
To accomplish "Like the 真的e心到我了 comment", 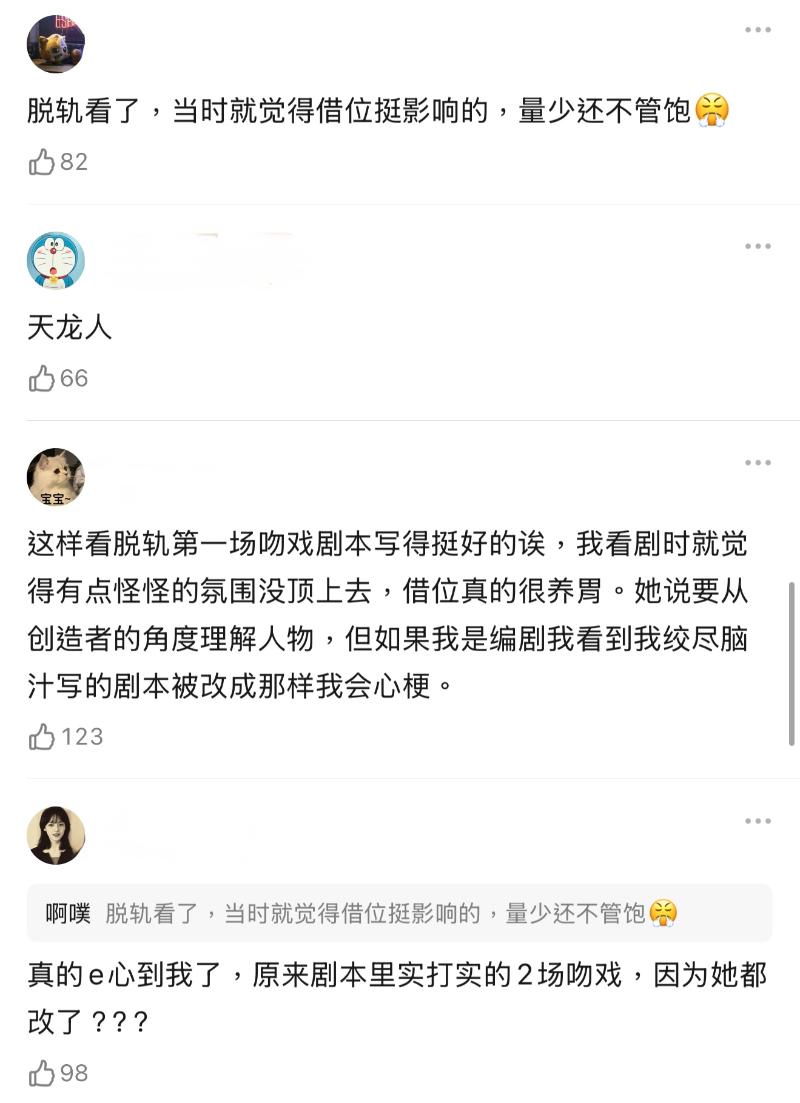I will coord(42,1074).
